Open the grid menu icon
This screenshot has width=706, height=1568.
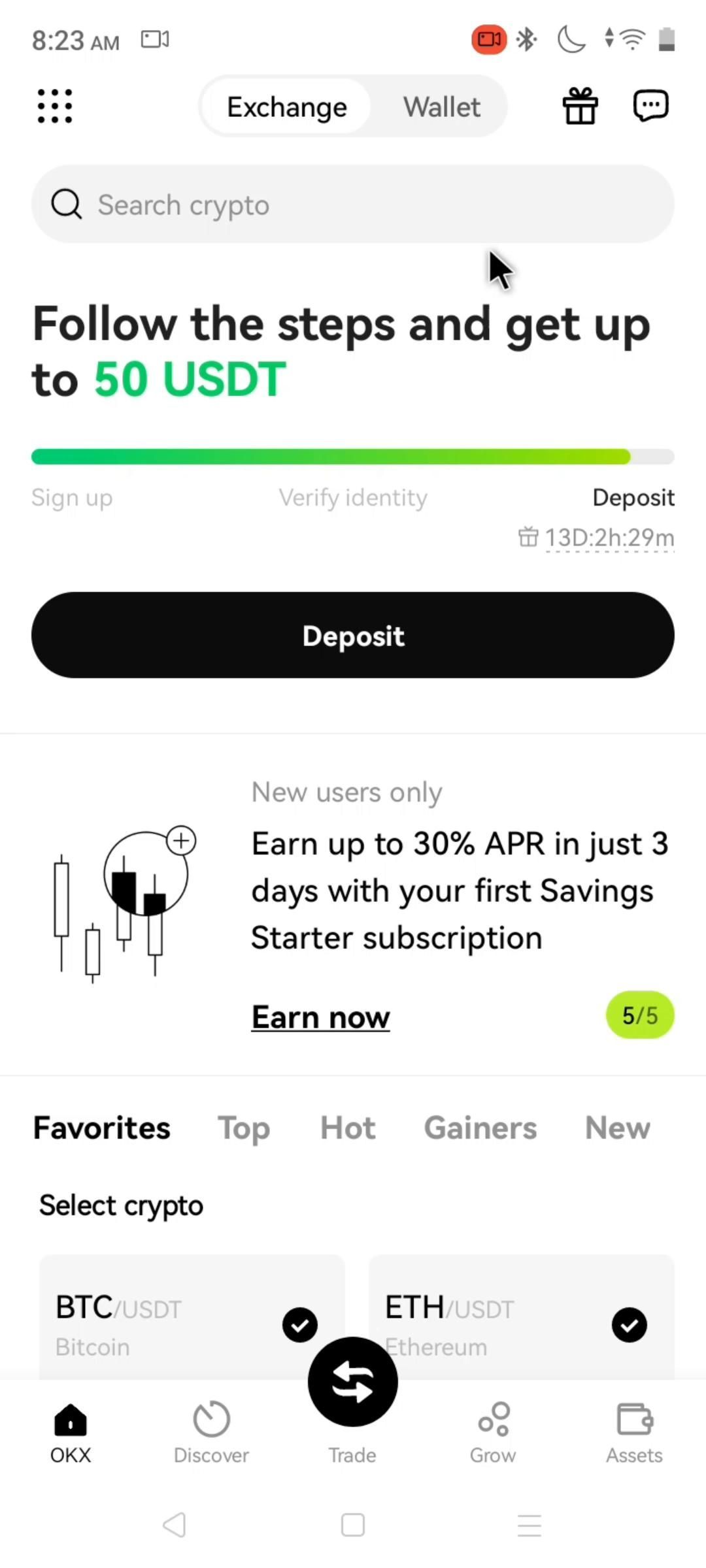tap(55, 106)
